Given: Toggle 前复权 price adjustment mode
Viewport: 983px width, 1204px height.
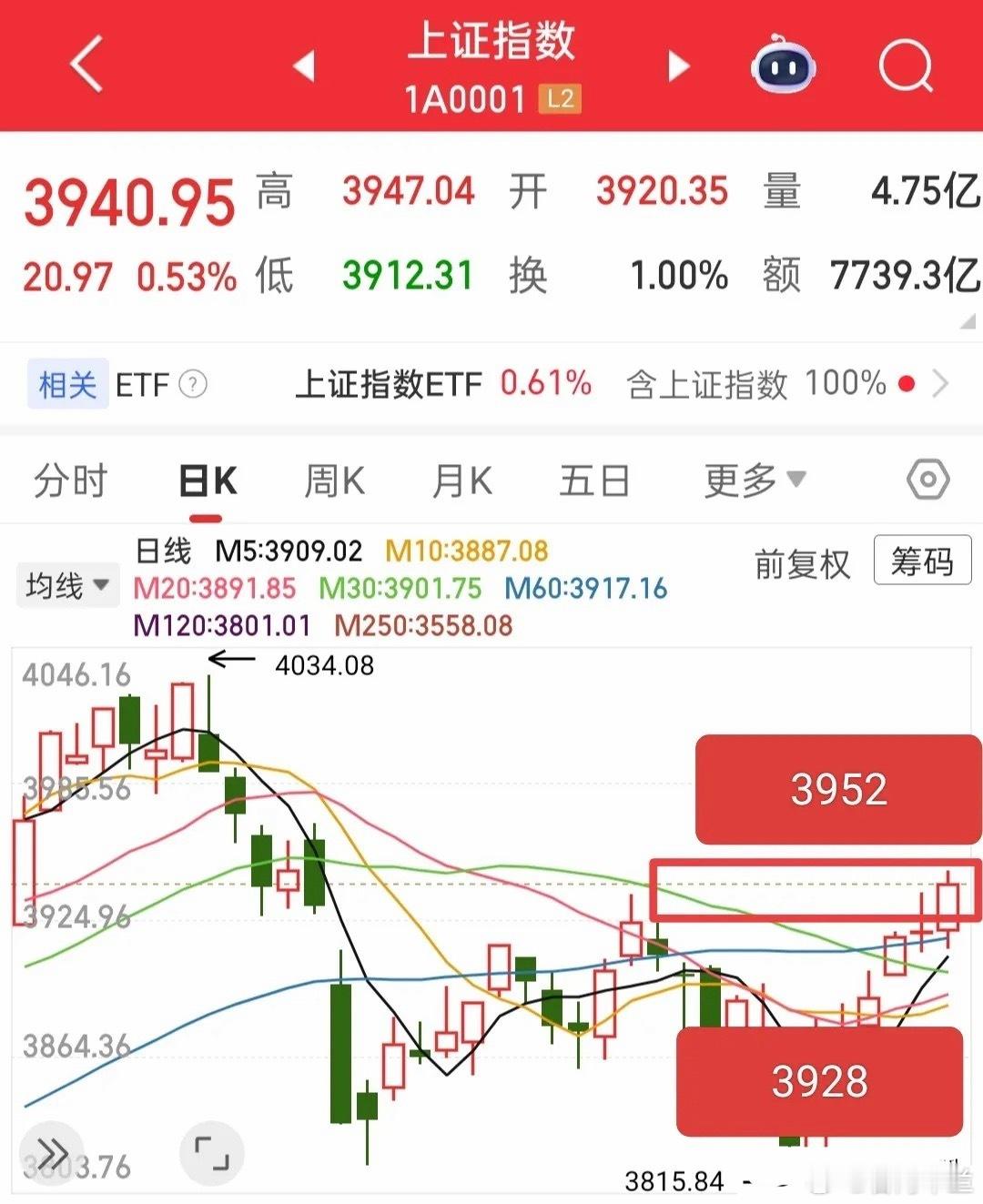Looking at the screenshot, I should point(802,564).
